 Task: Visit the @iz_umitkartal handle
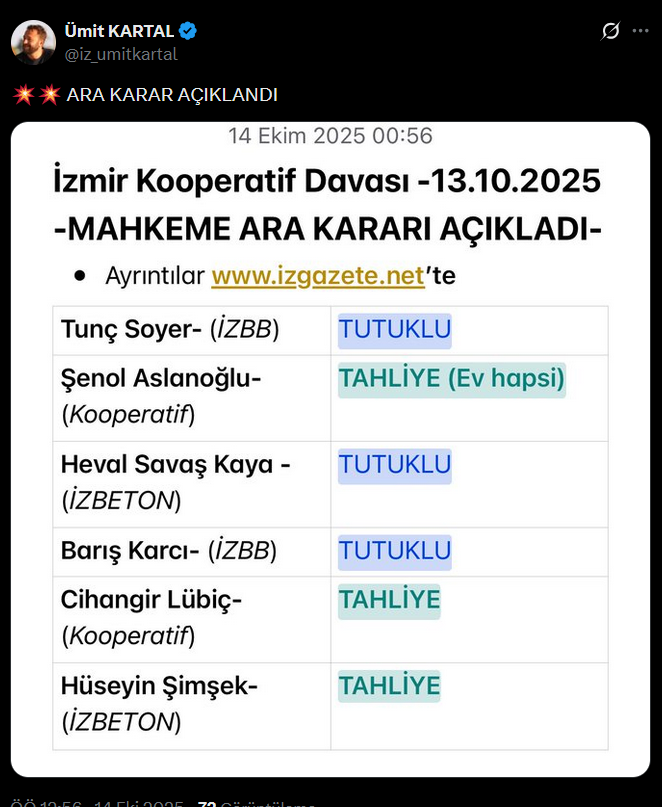[121, 54]
